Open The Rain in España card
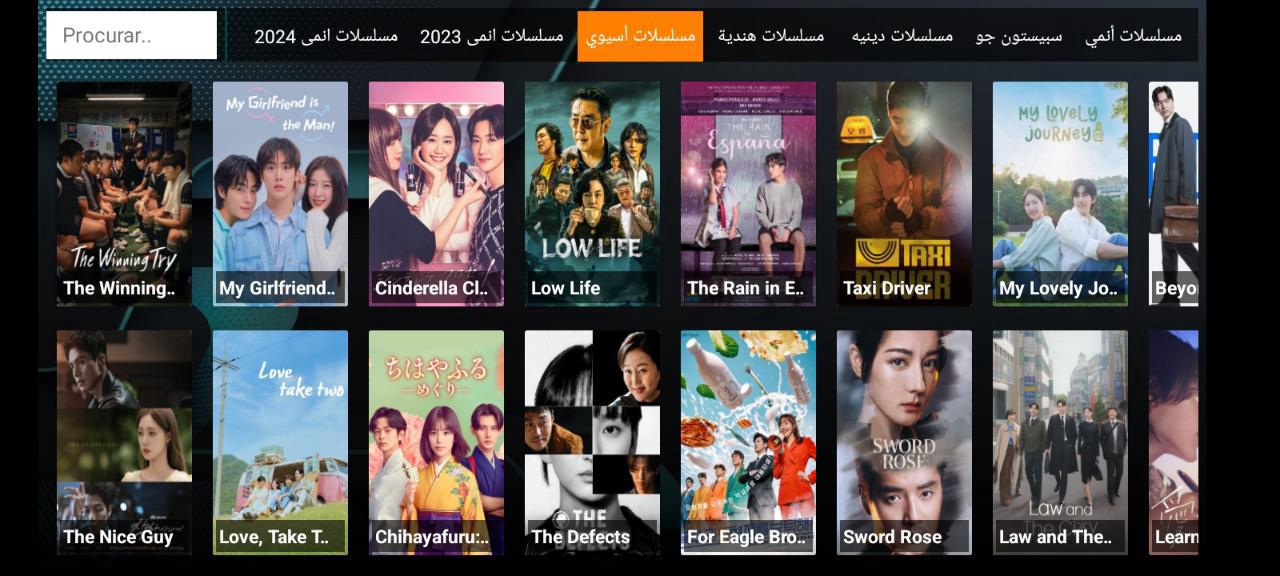Viewport: 1280px width, 576px height. [748, 193]
